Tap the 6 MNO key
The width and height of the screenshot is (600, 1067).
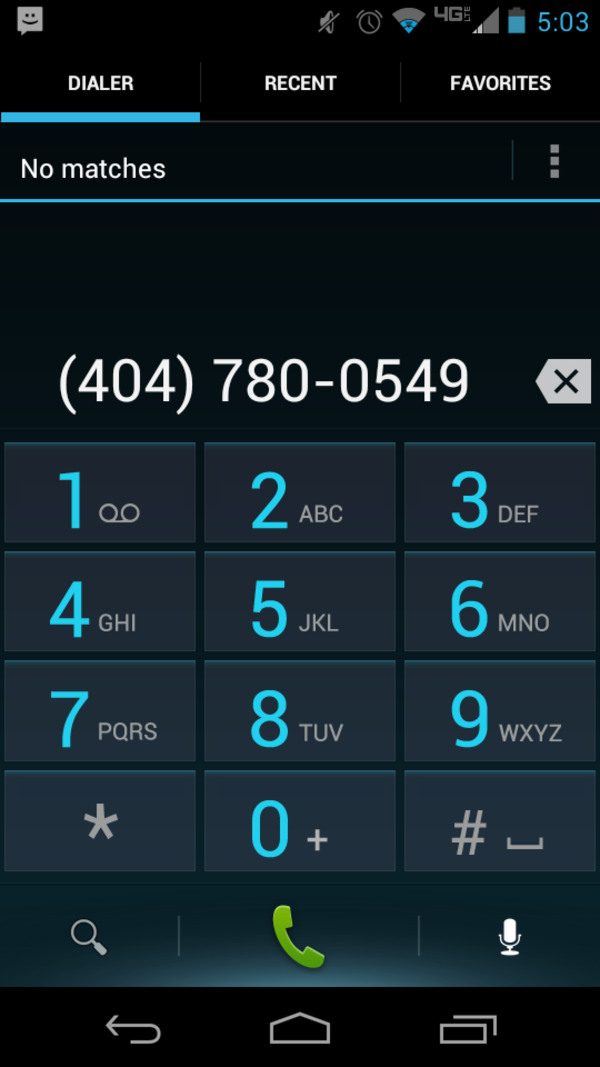(500, 606)
